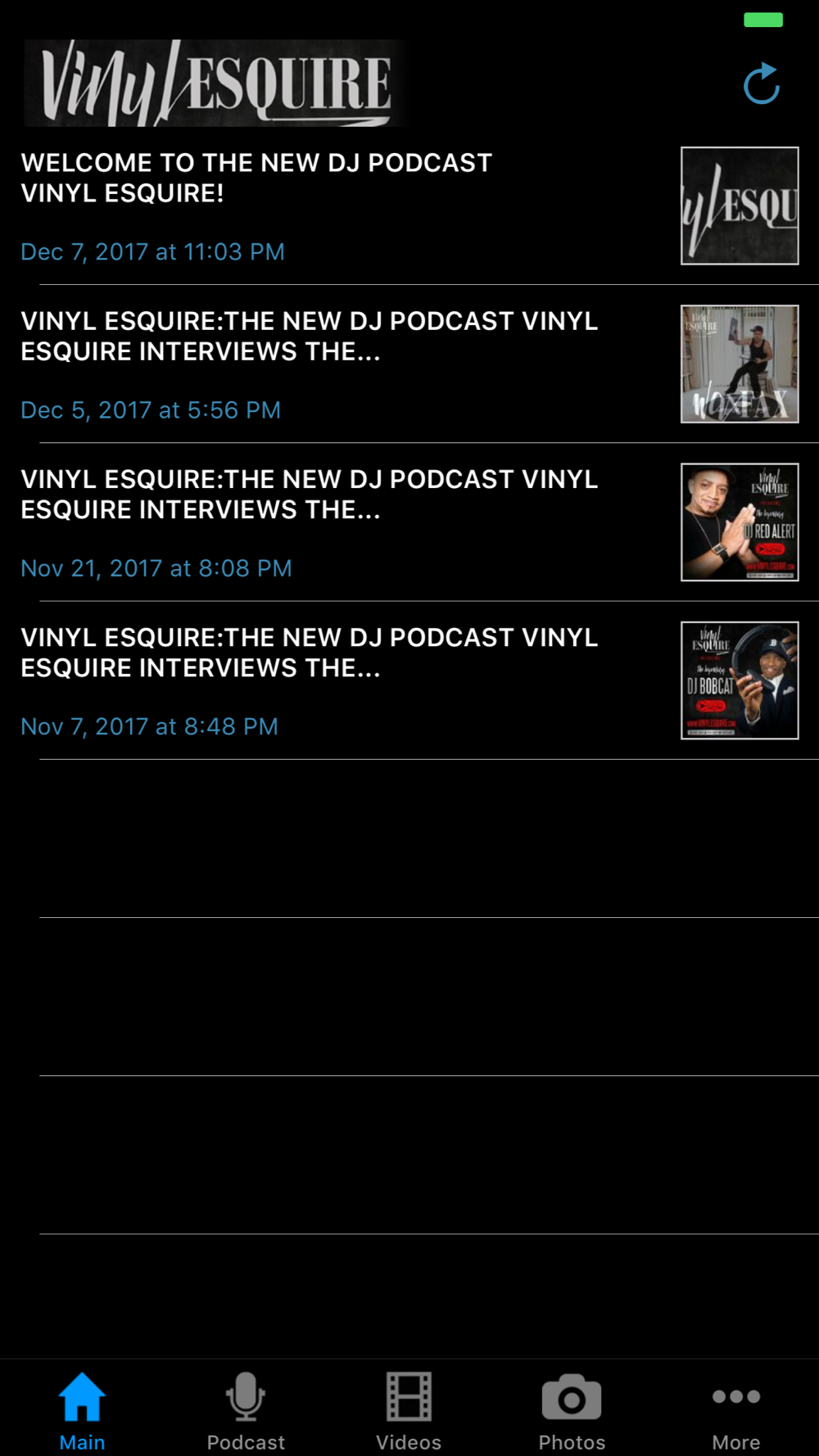Go to the Main tab
The image size is (819, 1456).
pyautogui.click(x=82, y=1410)
